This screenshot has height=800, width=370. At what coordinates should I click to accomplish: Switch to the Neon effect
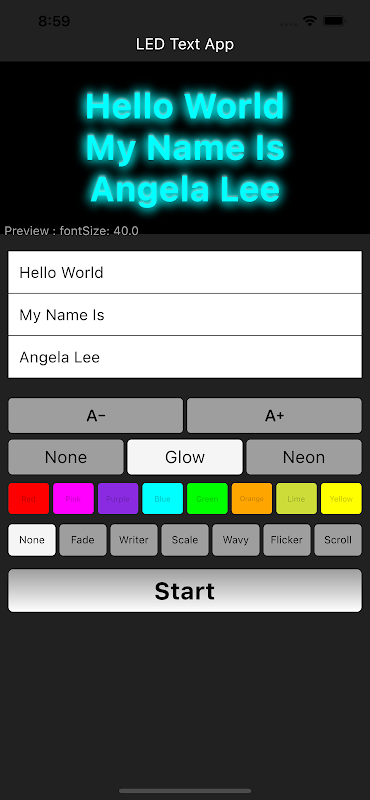pyautogui.click(x=304, y=457)
